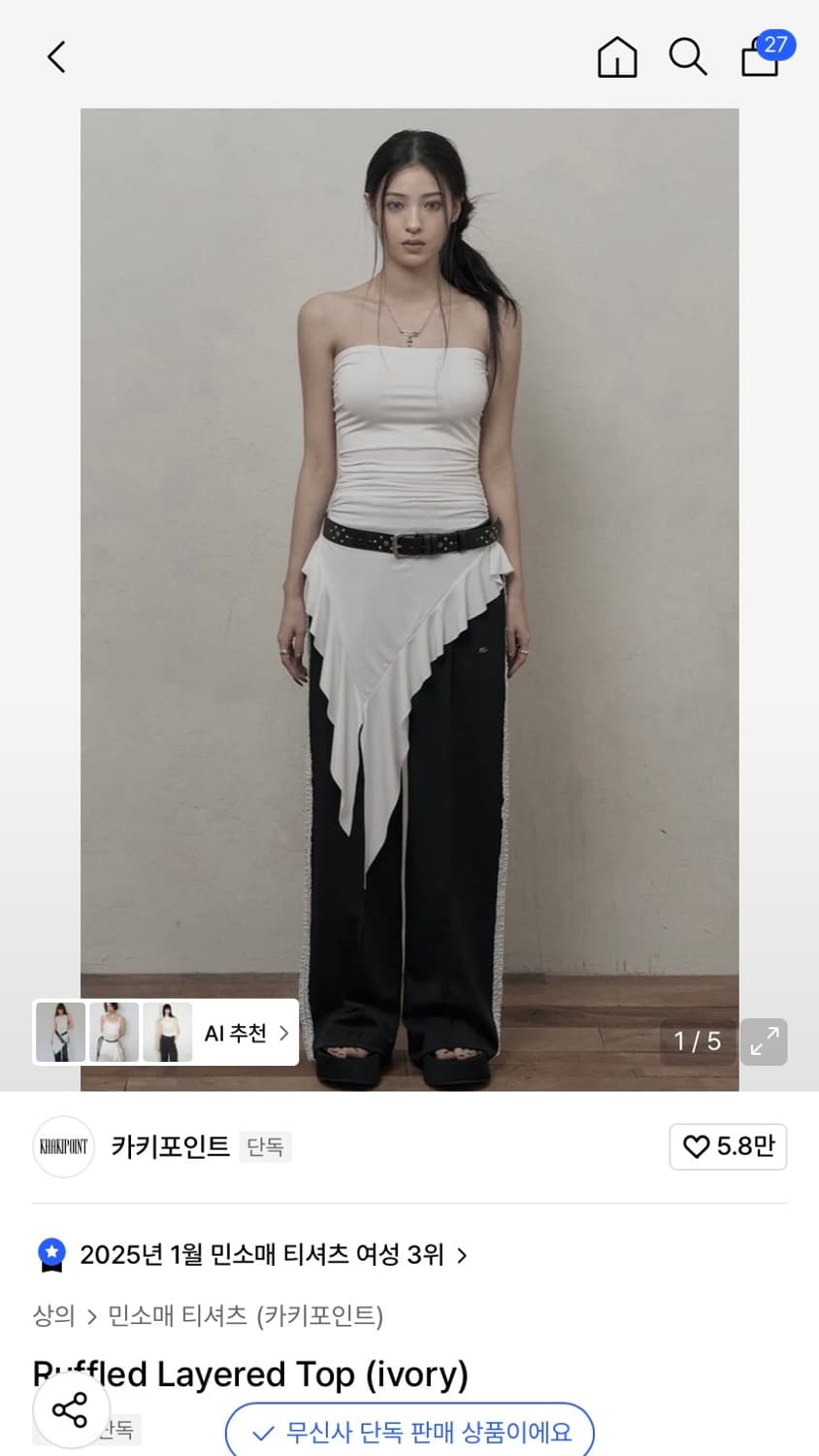Tap the blue ranking ribbon badge icon

click(50, 1253)
